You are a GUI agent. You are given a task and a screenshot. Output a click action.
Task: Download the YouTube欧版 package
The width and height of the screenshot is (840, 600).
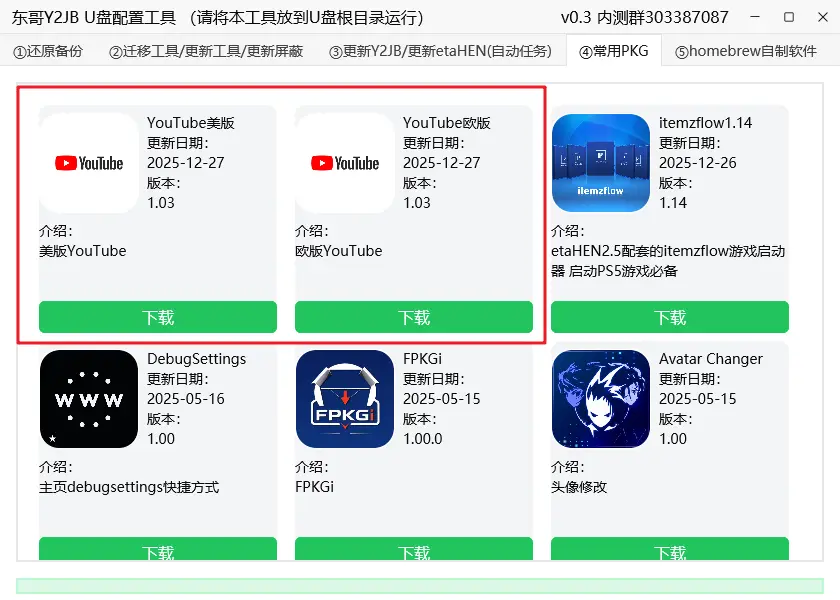(x=414, y=317)
